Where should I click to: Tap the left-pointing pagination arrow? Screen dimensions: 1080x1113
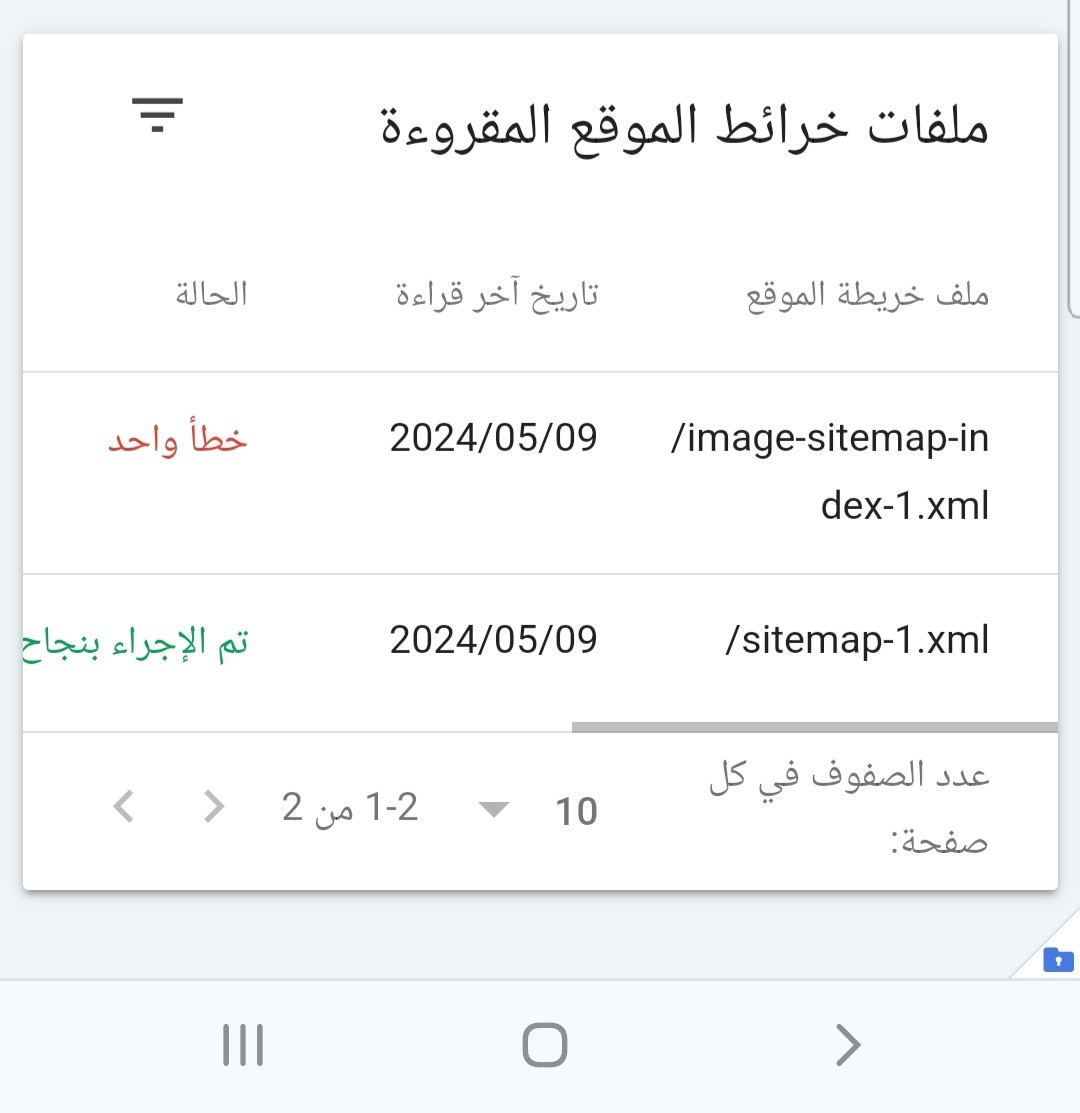124,806
